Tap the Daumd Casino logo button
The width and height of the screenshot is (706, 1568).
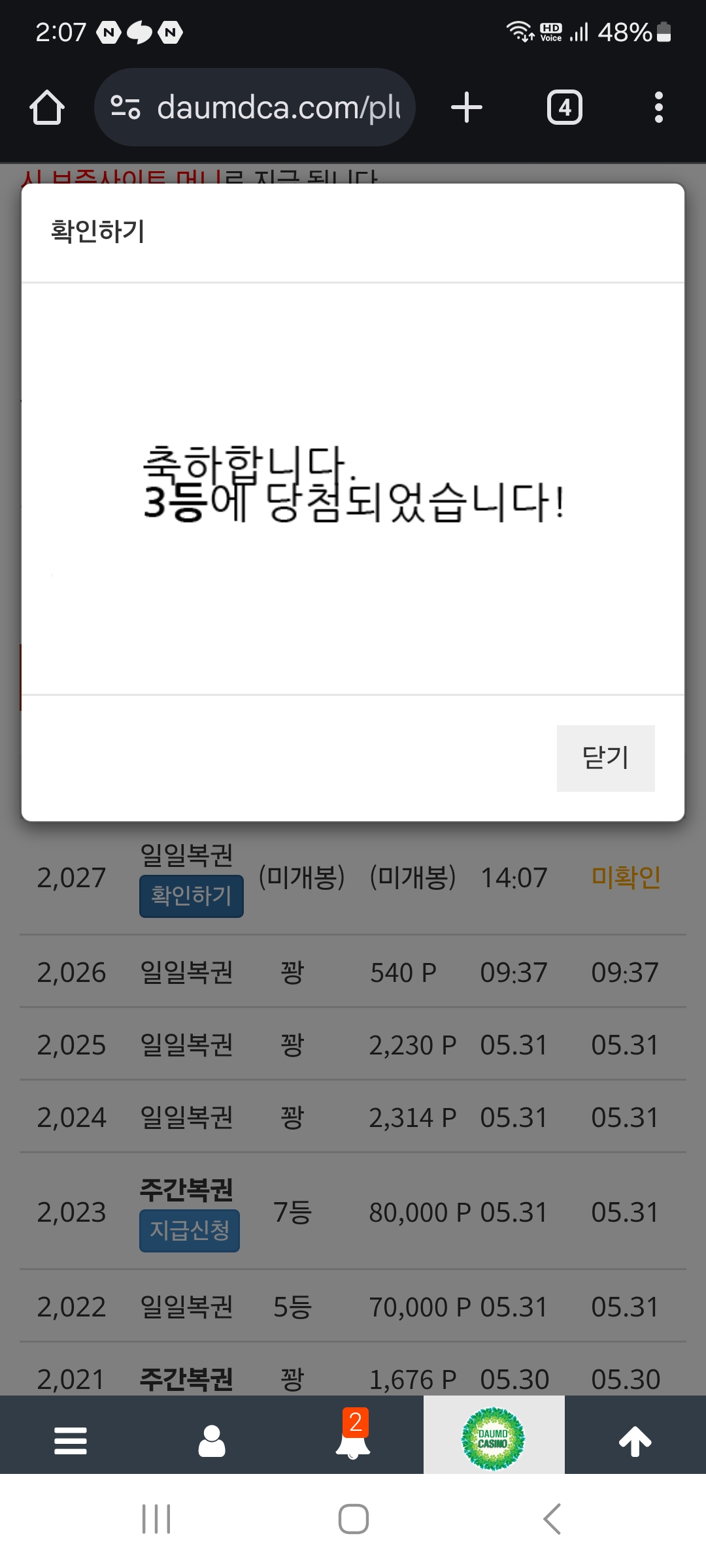[x=494, y=1437]
